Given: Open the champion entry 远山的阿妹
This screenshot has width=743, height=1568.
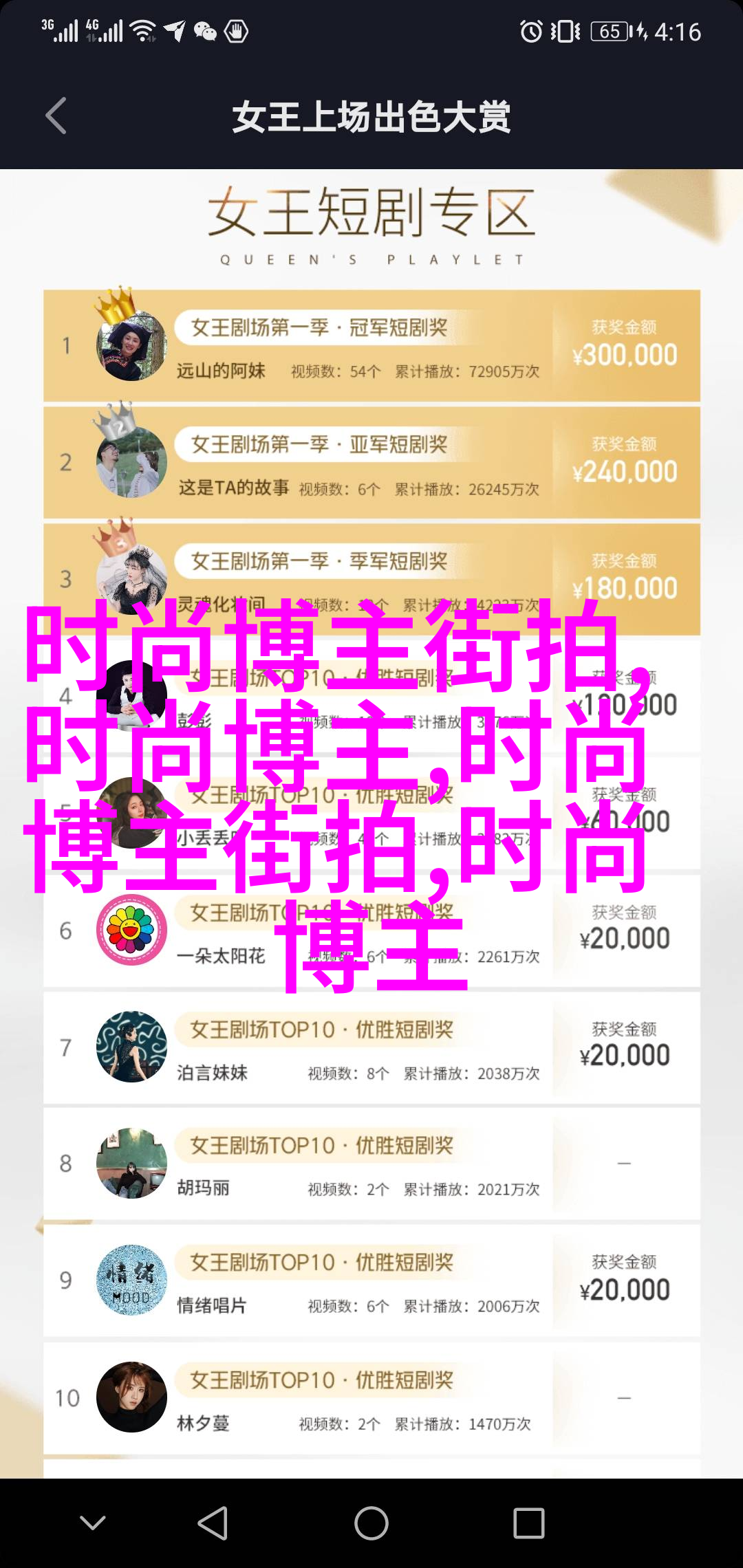Looking at the screenshot, I should (371, 346).
